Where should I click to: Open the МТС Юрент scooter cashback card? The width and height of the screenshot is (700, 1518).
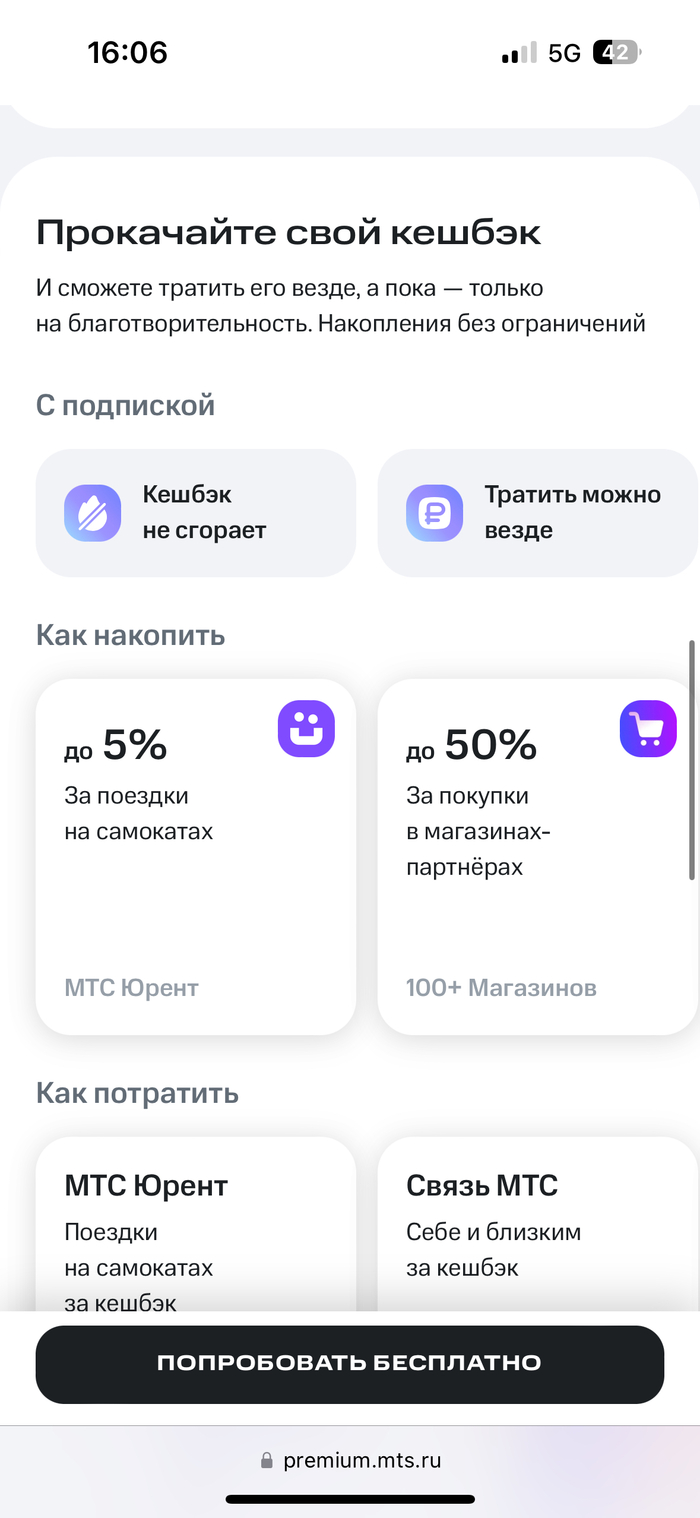point(196,856)
